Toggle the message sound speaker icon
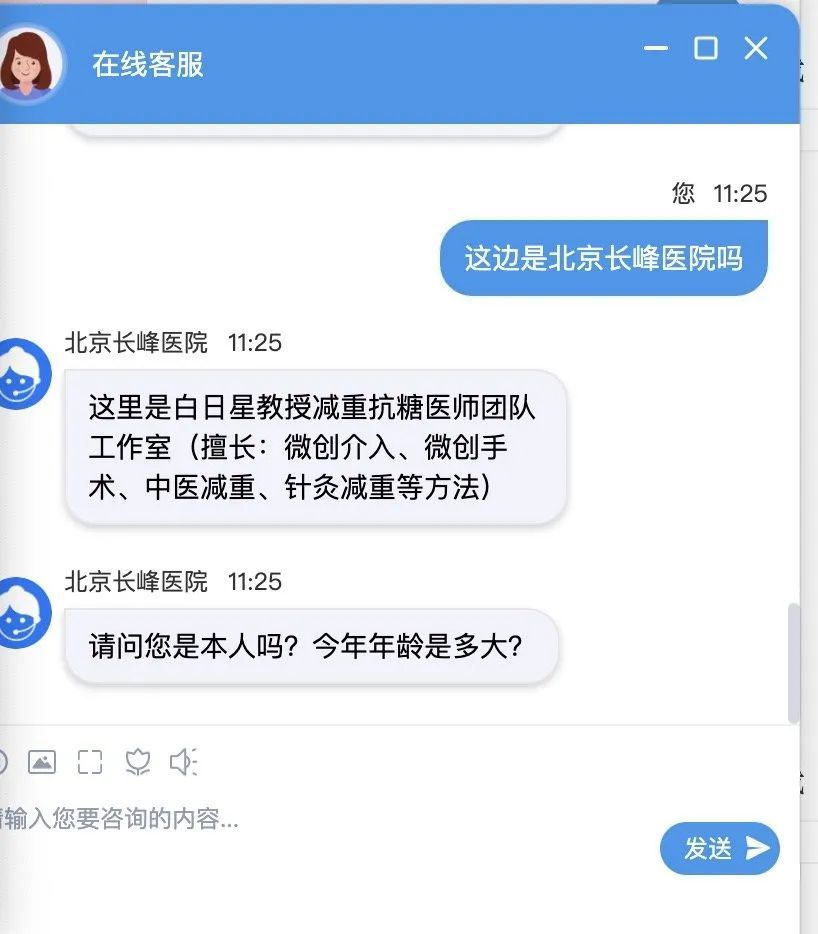818x934 pixels. pos(183,762)
